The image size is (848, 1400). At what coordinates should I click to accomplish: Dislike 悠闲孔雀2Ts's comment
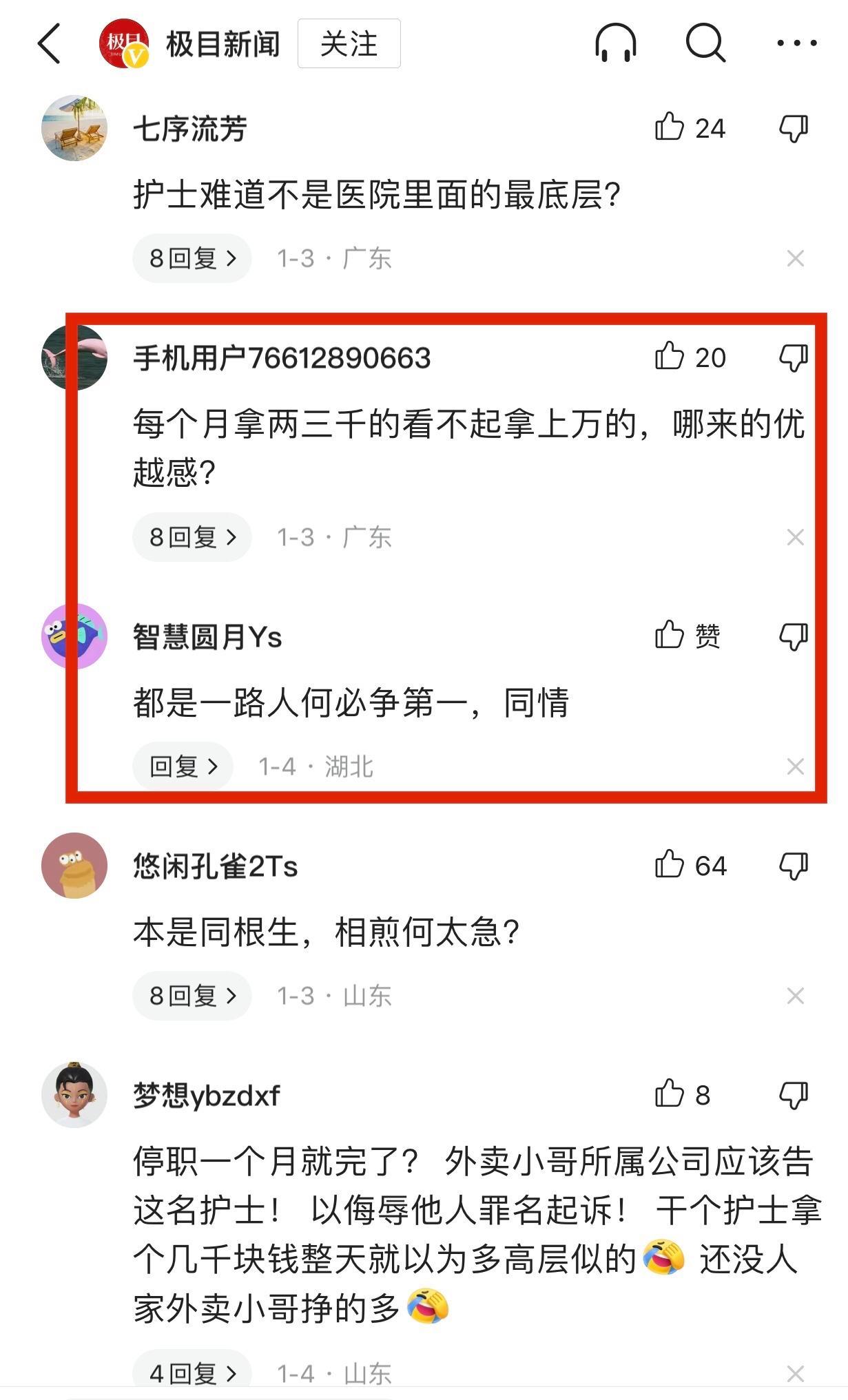(x=794, y=866)
